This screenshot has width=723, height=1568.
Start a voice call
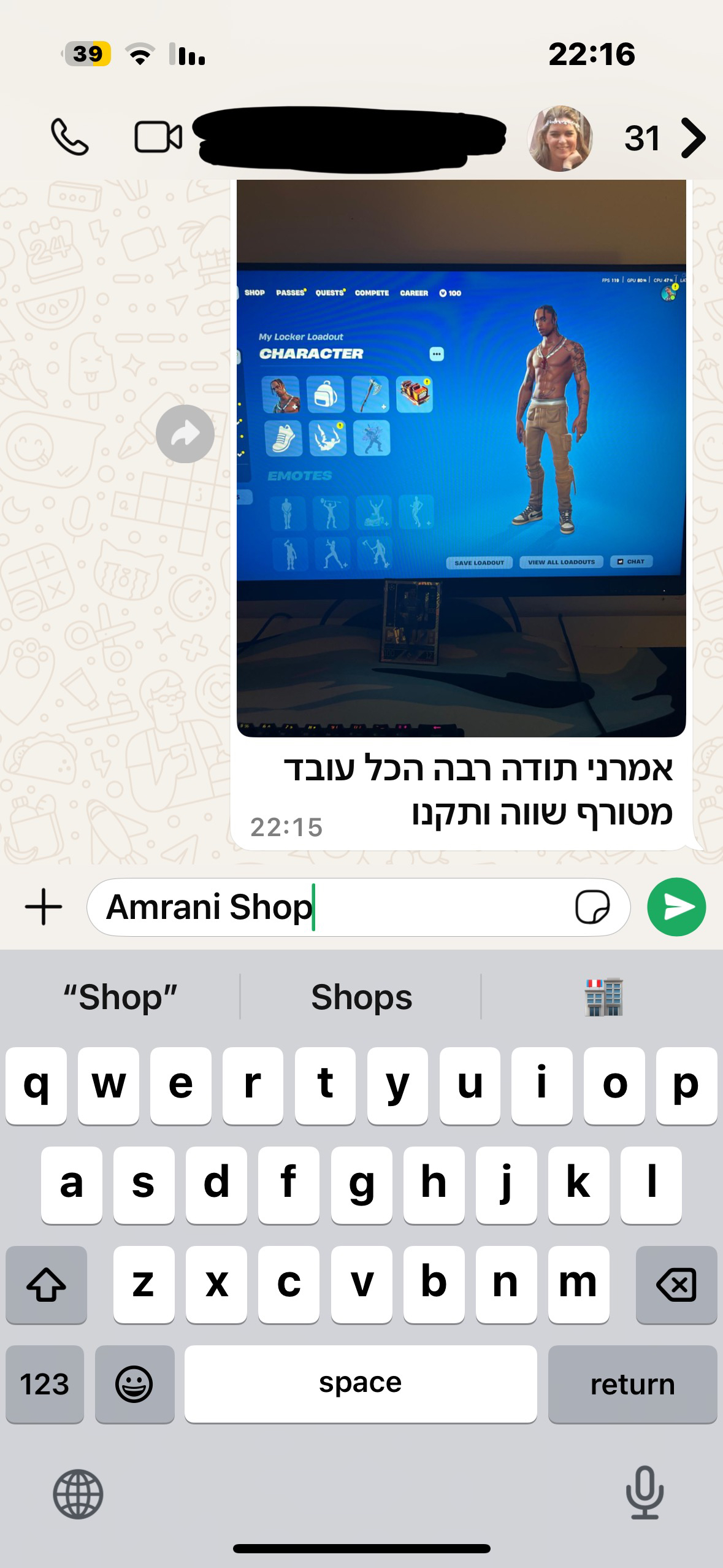(69, 137)
